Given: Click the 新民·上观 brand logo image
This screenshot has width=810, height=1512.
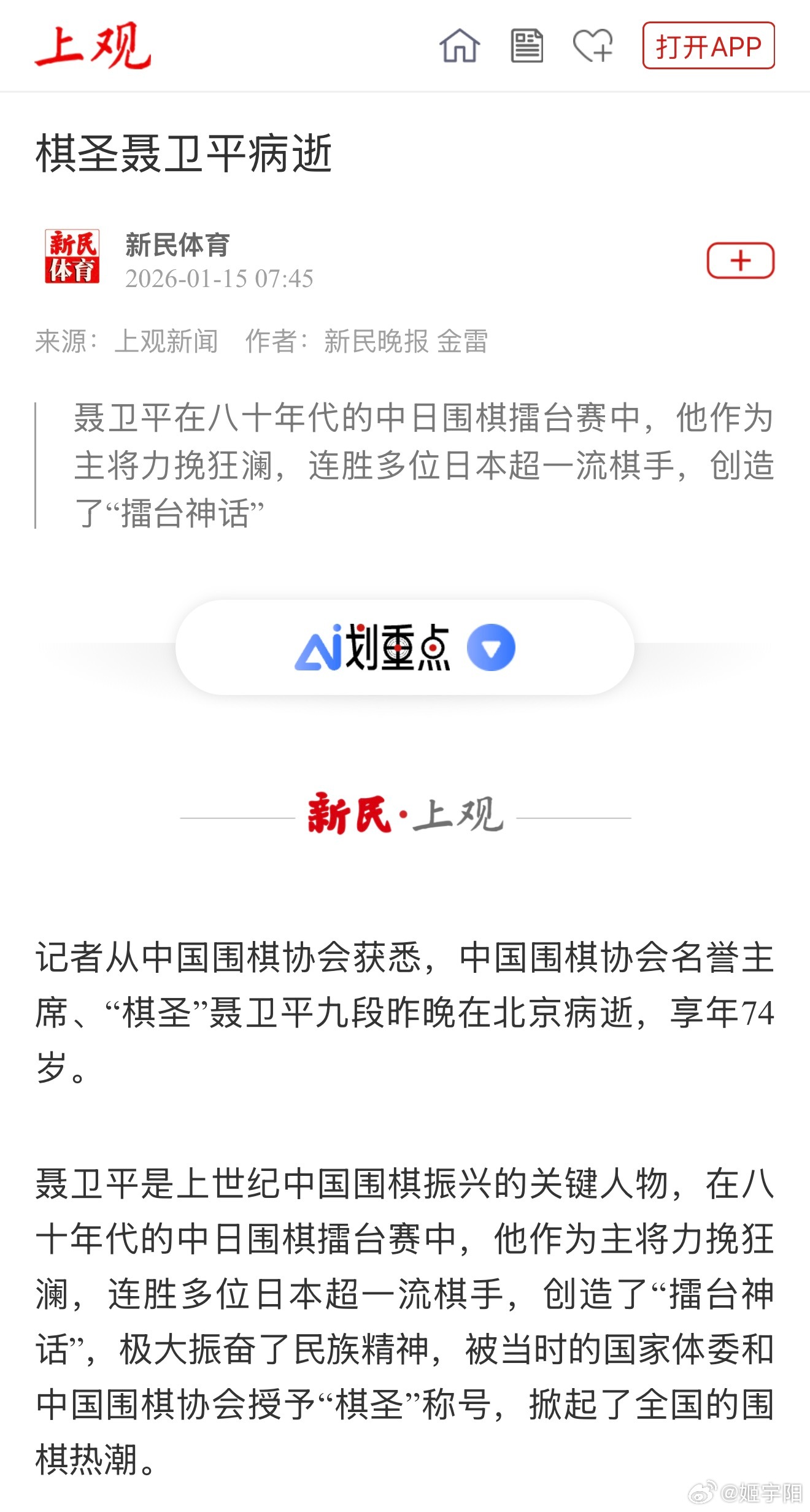Looking at the screenshot, I should click(x=405, y=814).
